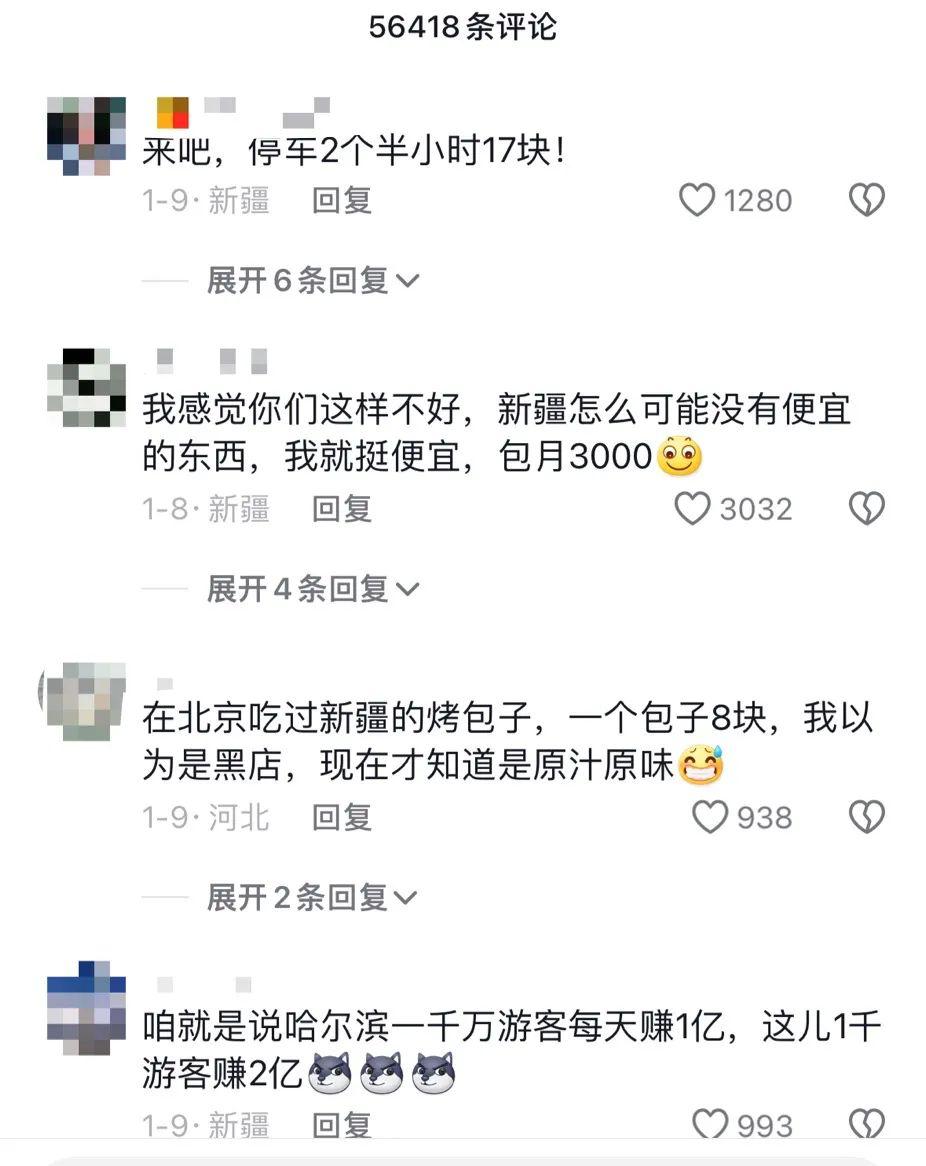The width and height of the screenshot is (926, 1166).
Task: Like the 哈尔滨 tourists comment
Action: click(x=710, y=1125)
